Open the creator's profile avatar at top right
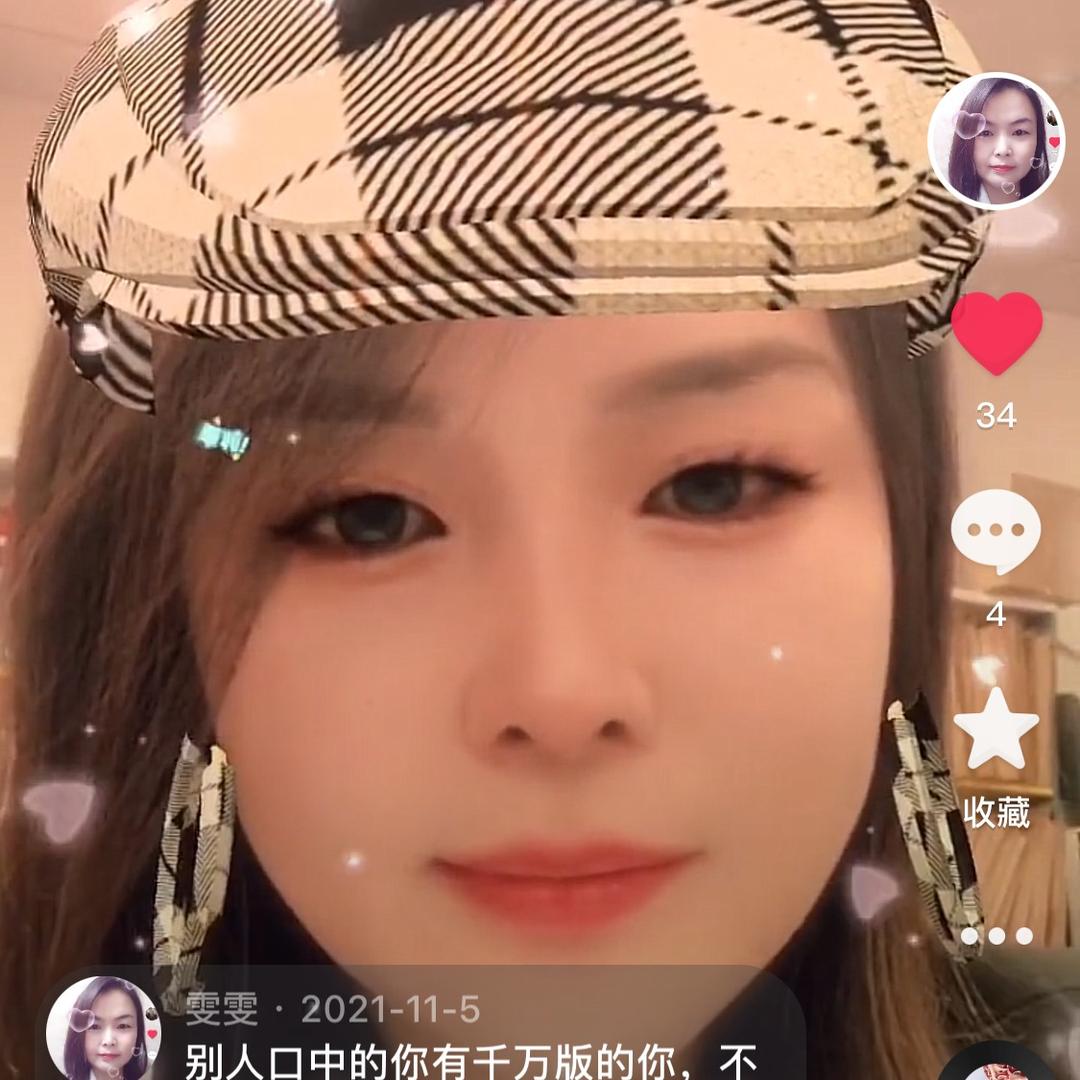The height and width of the screenshot is (1080, 1080). 996,141
